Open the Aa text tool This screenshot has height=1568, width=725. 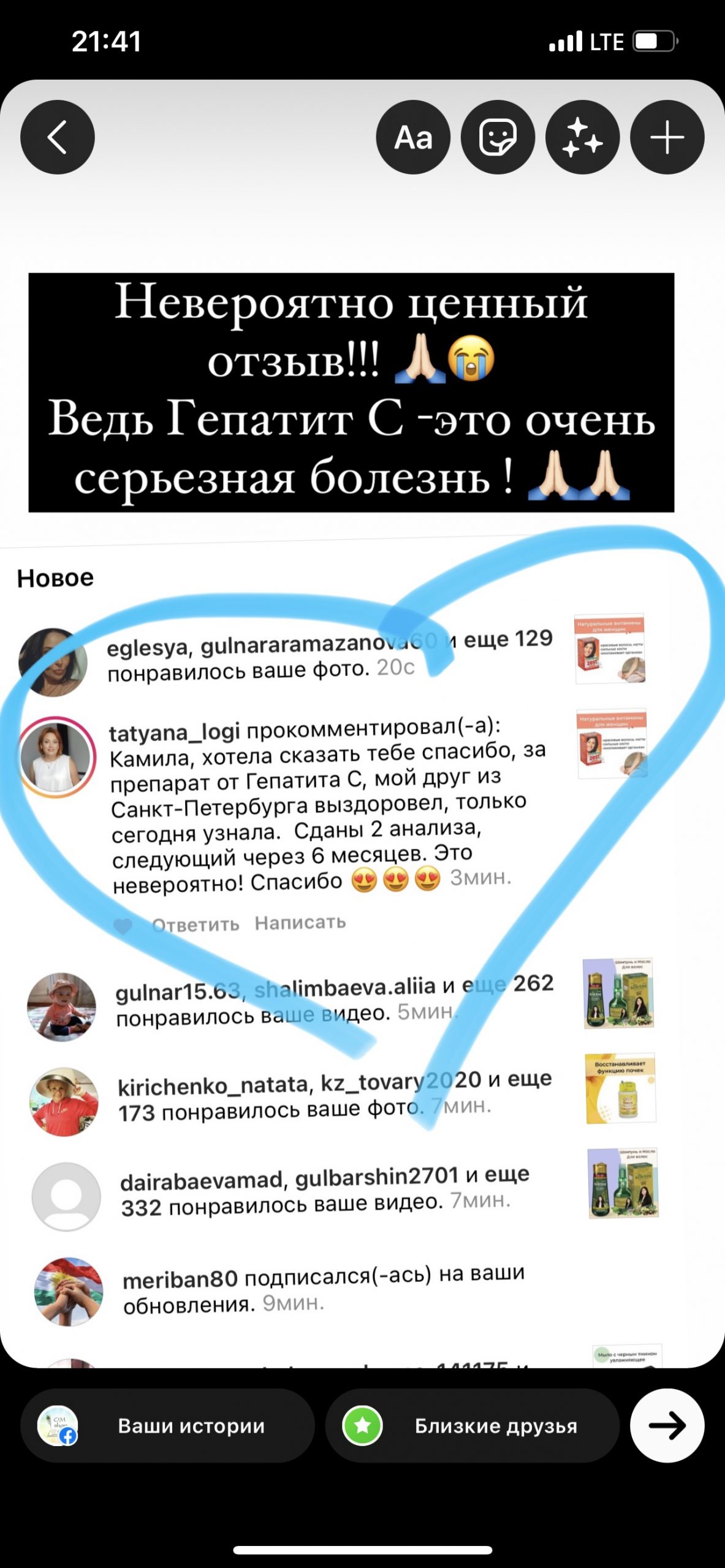413,137
